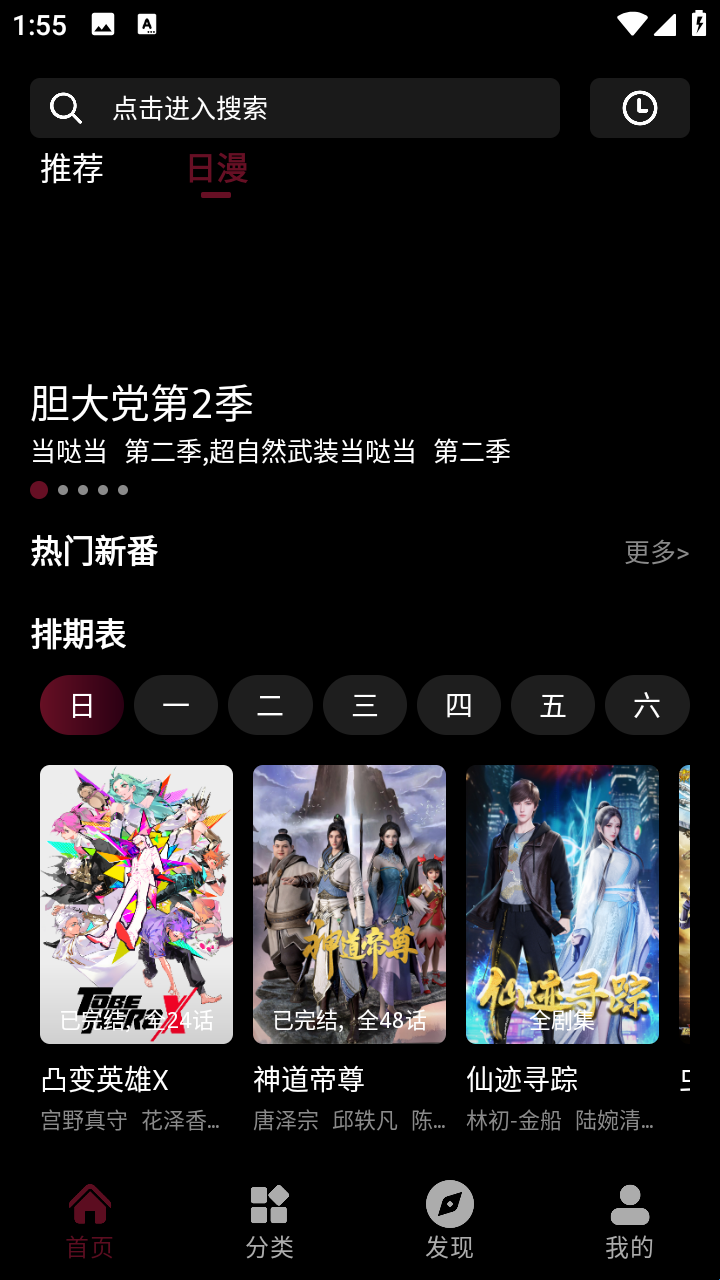Viewport: 720px width, 1280px height.
Task: Go to the 我的 tab
Action: 630,1220
